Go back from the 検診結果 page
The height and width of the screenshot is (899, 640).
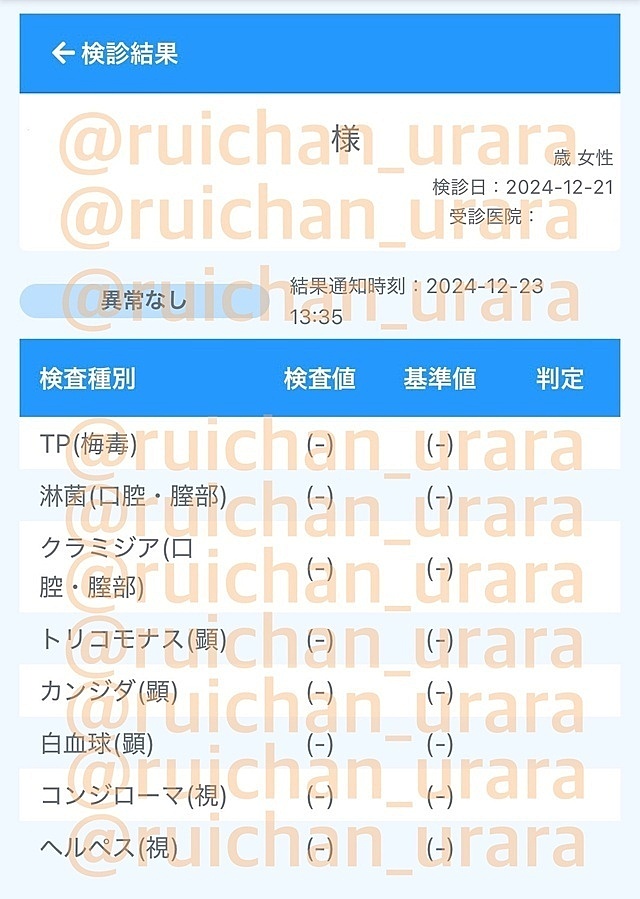click(63, 53)
